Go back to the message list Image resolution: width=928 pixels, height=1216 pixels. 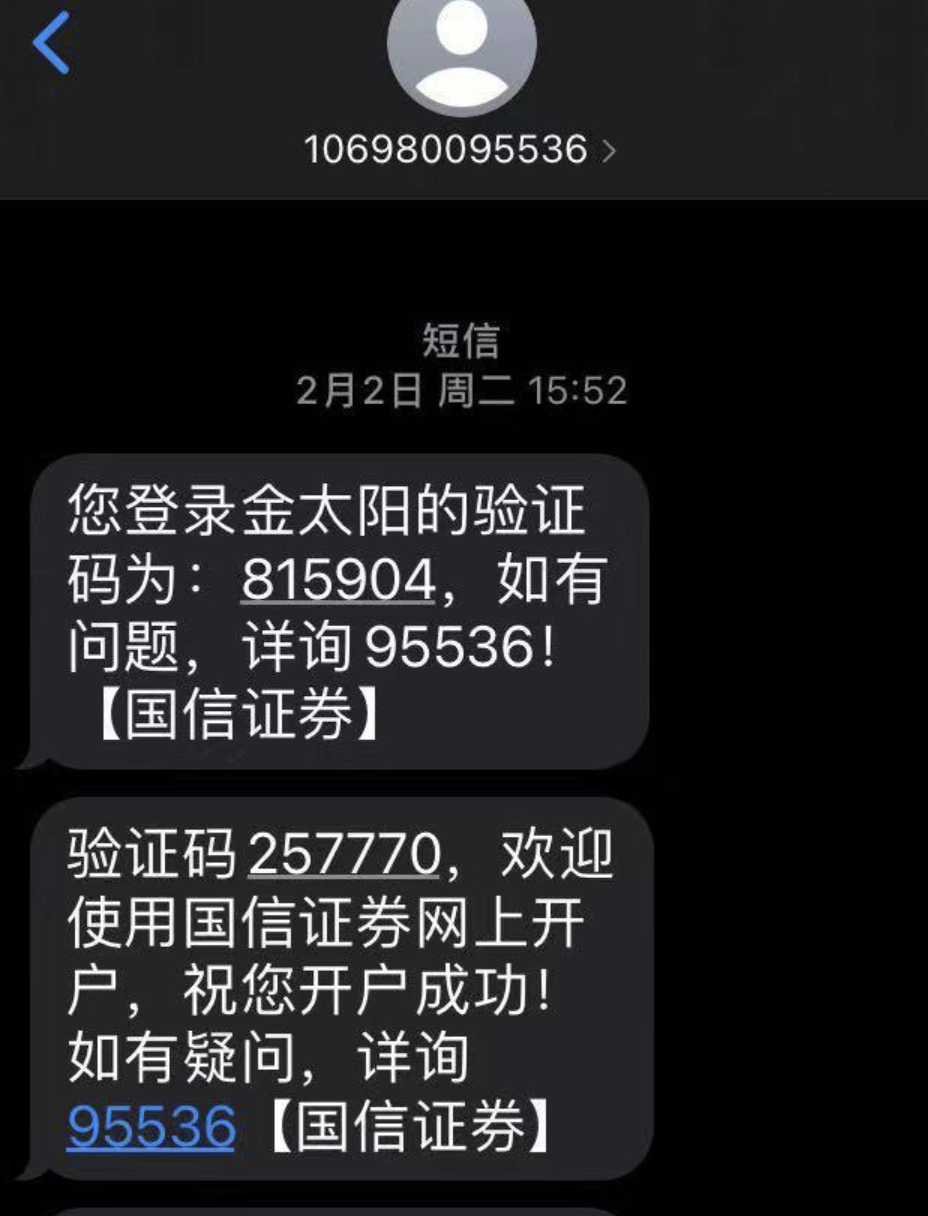52,44
